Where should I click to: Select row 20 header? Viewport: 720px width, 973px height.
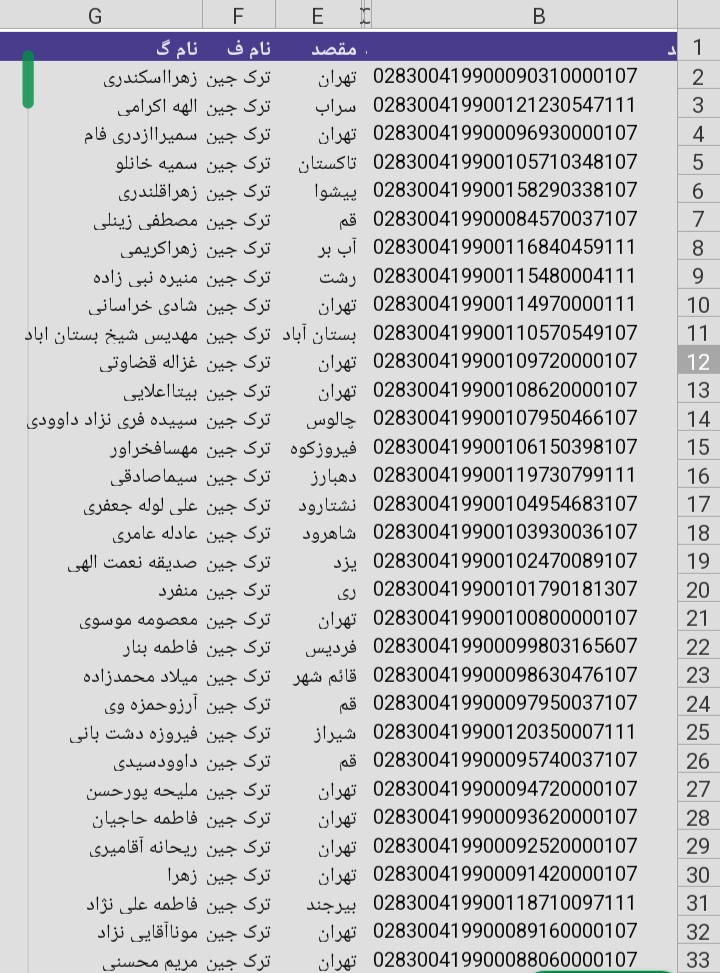698,590
